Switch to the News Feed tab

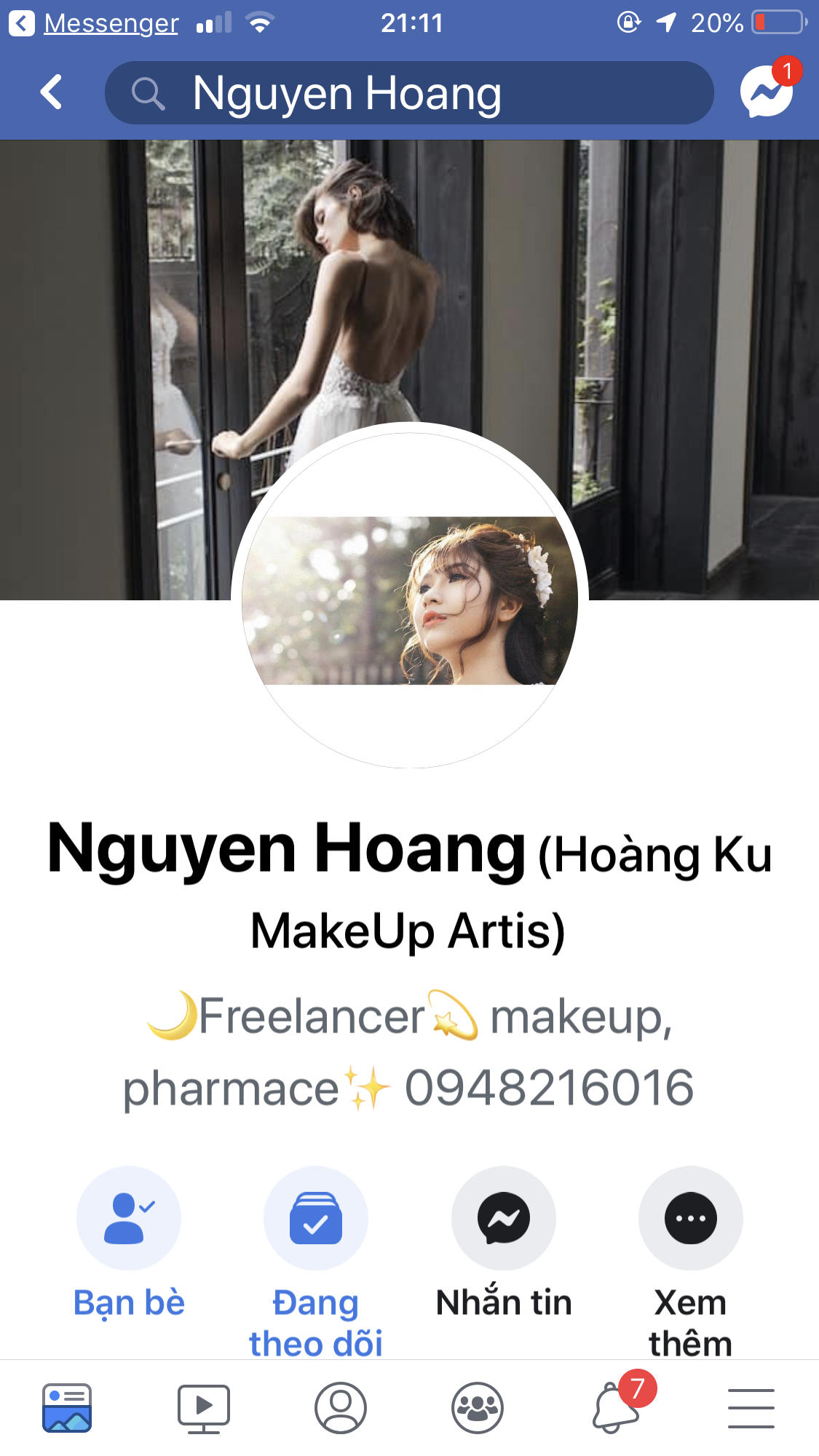(x=67, y=1408)
